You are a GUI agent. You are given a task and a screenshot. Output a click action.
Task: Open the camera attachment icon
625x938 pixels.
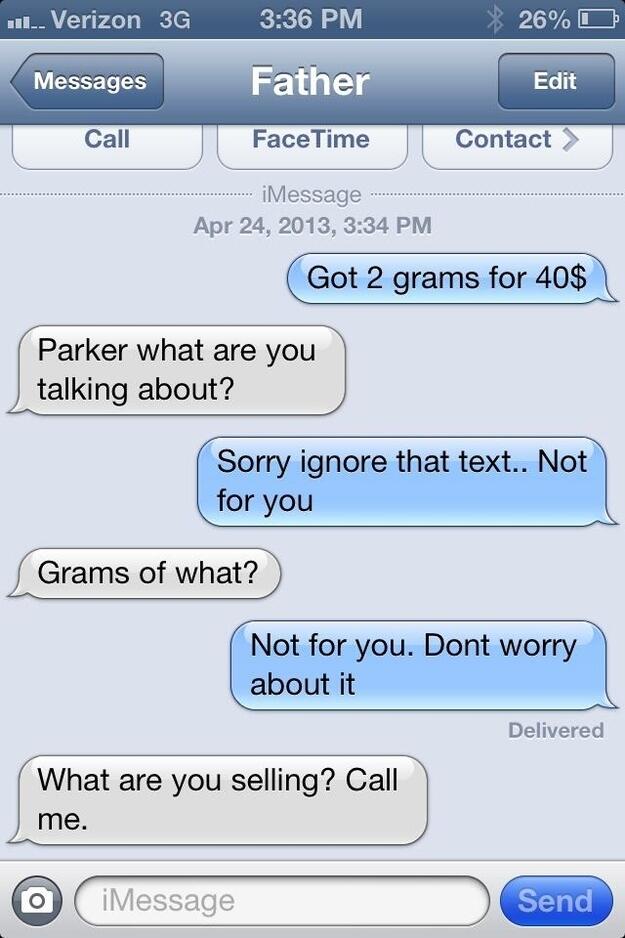click(37, 900)
